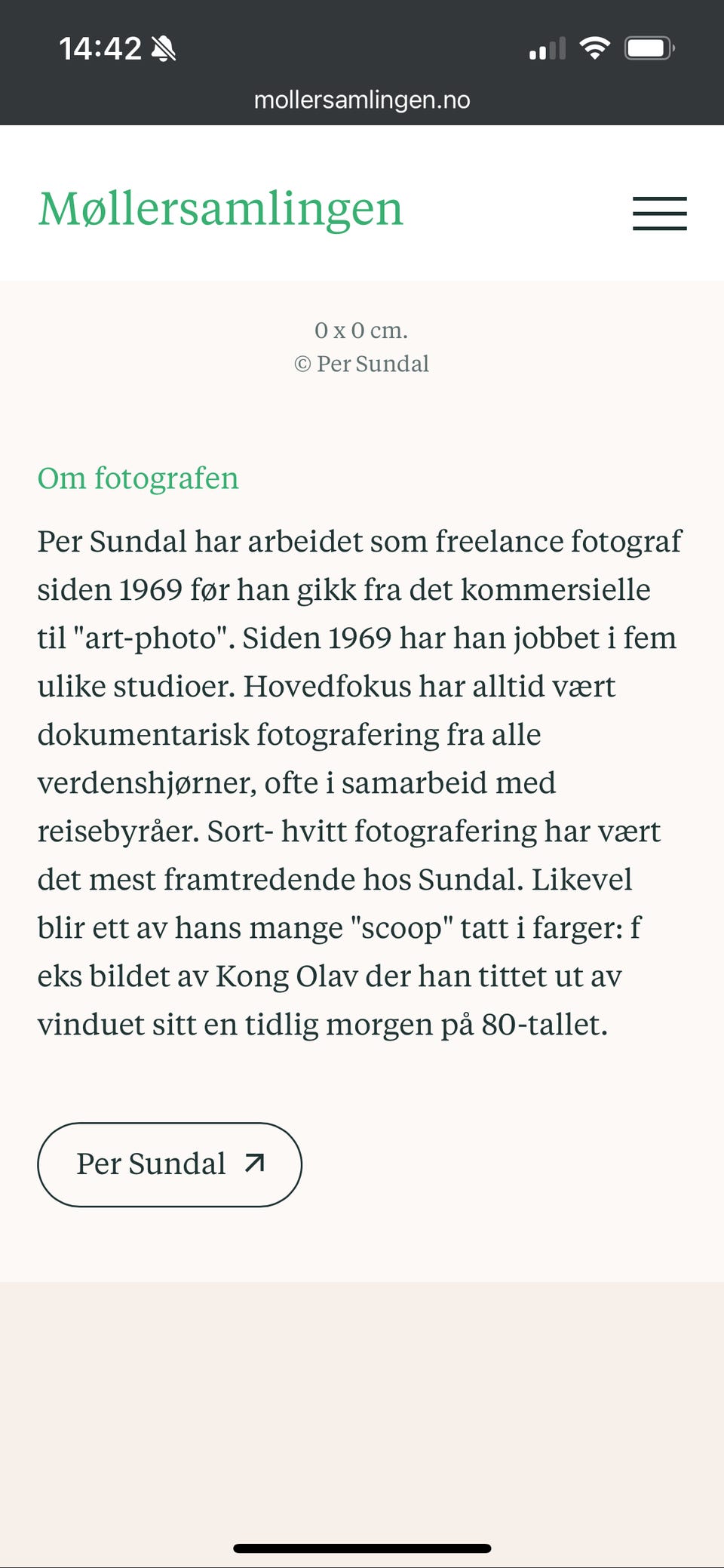Select the mollersamlingen.no address bar
Viewport: 724px width, 1568px height.
[362, 99]
